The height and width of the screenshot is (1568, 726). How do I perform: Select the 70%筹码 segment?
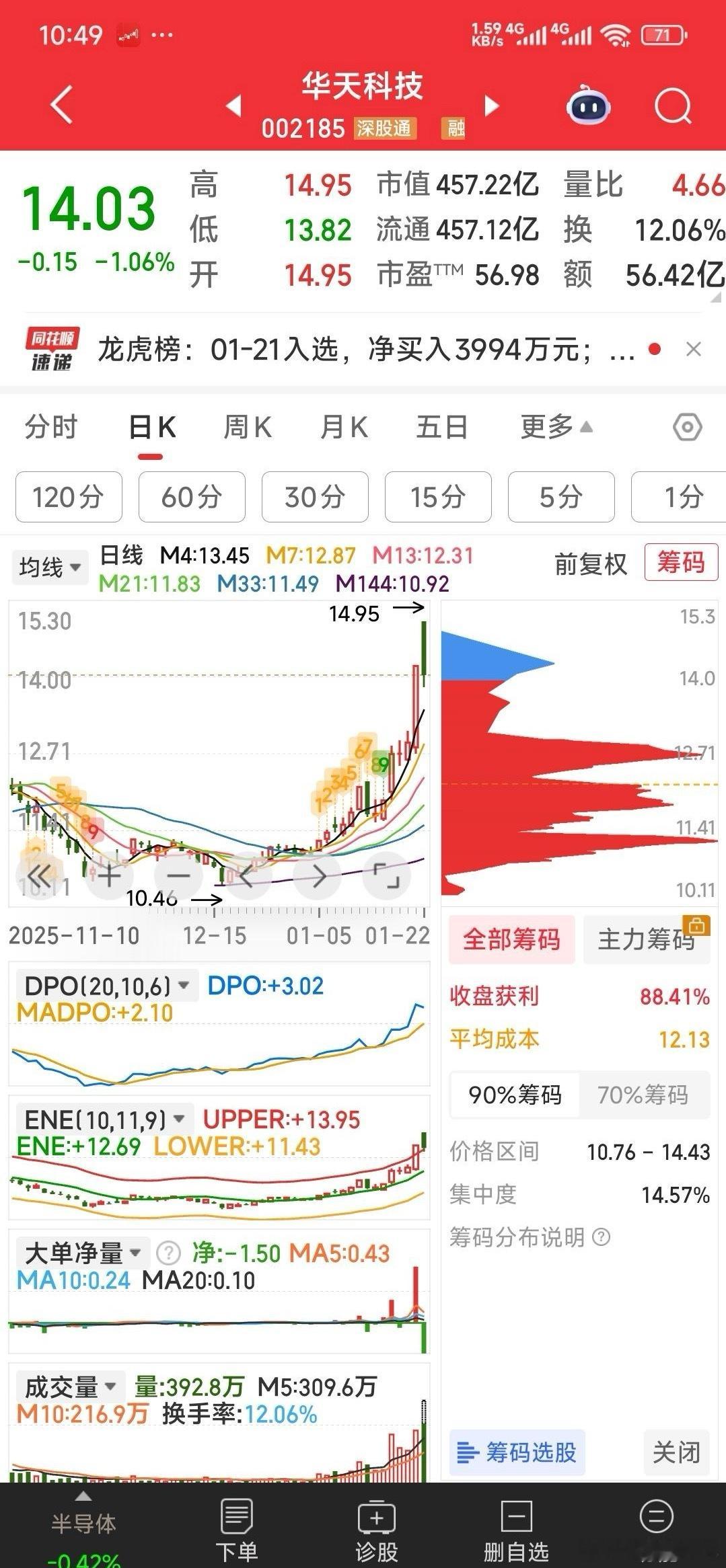tap(643, 1095)
